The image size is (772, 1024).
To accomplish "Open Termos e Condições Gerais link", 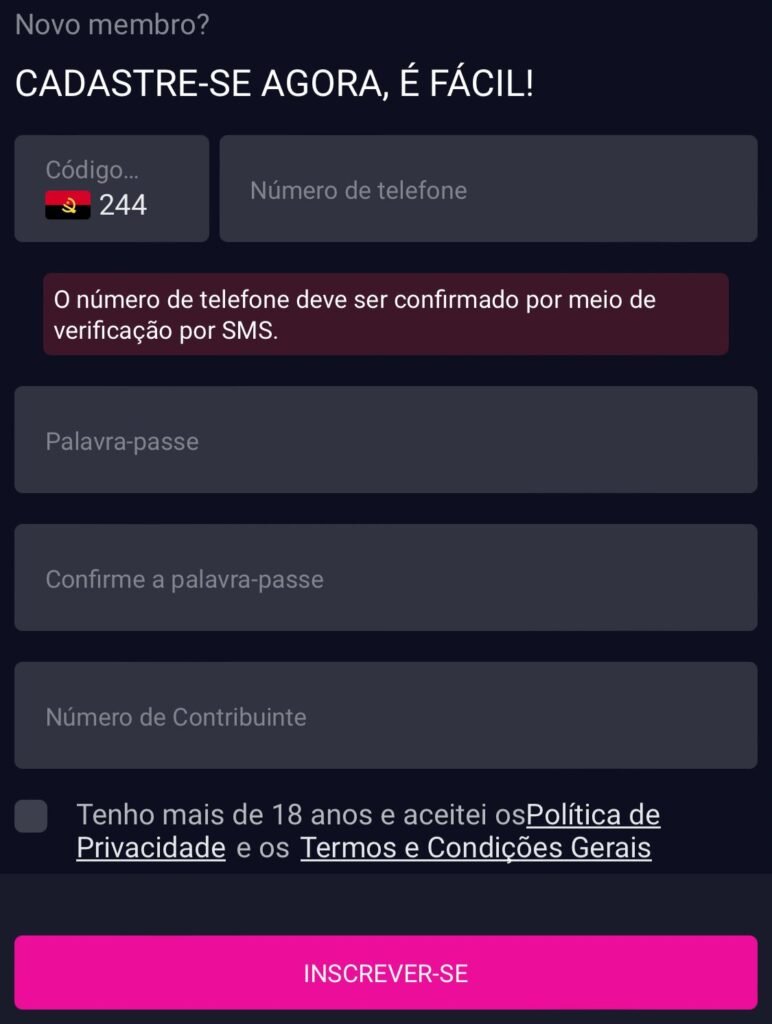I will (476, 849).
